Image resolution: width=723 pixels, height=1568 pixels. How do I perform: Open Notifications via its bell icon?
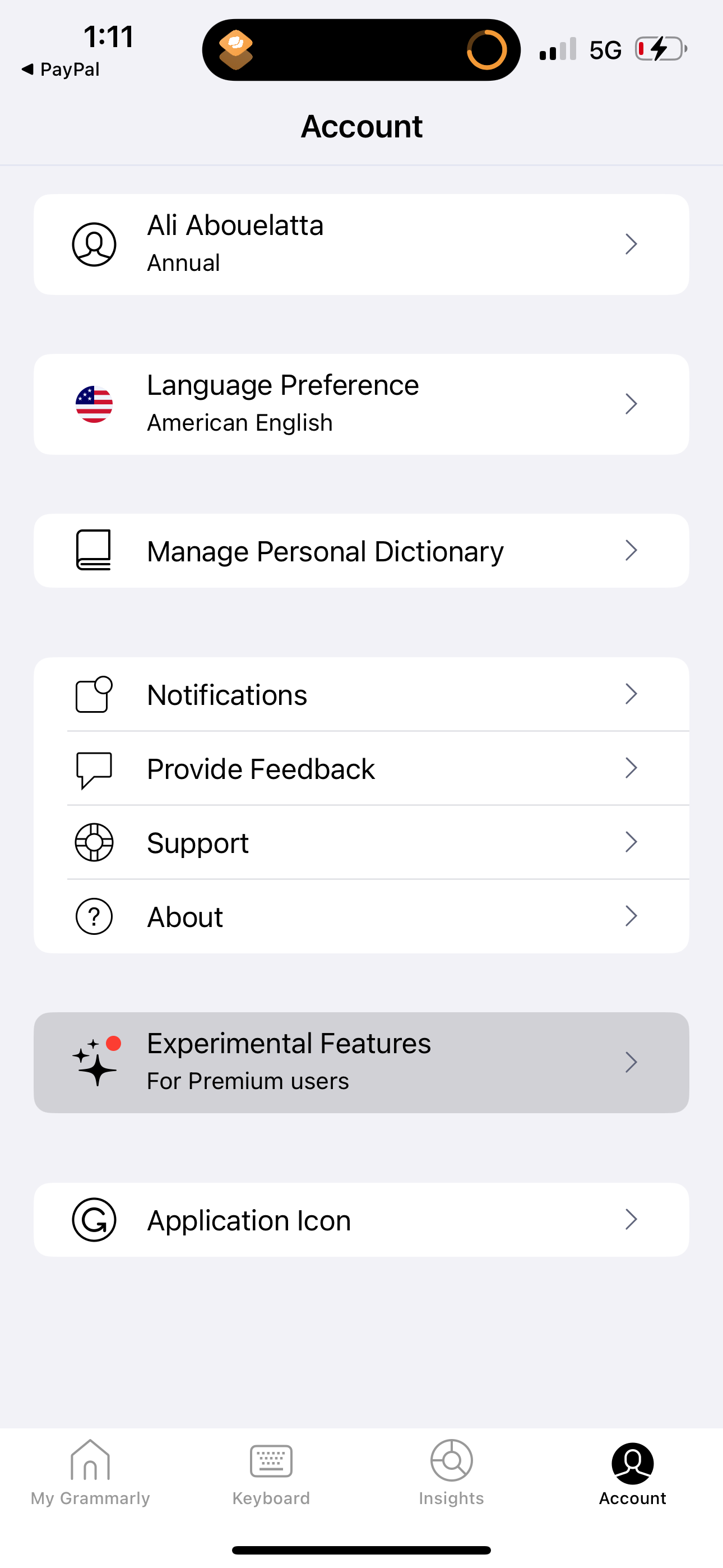click(x=94, y=694)
